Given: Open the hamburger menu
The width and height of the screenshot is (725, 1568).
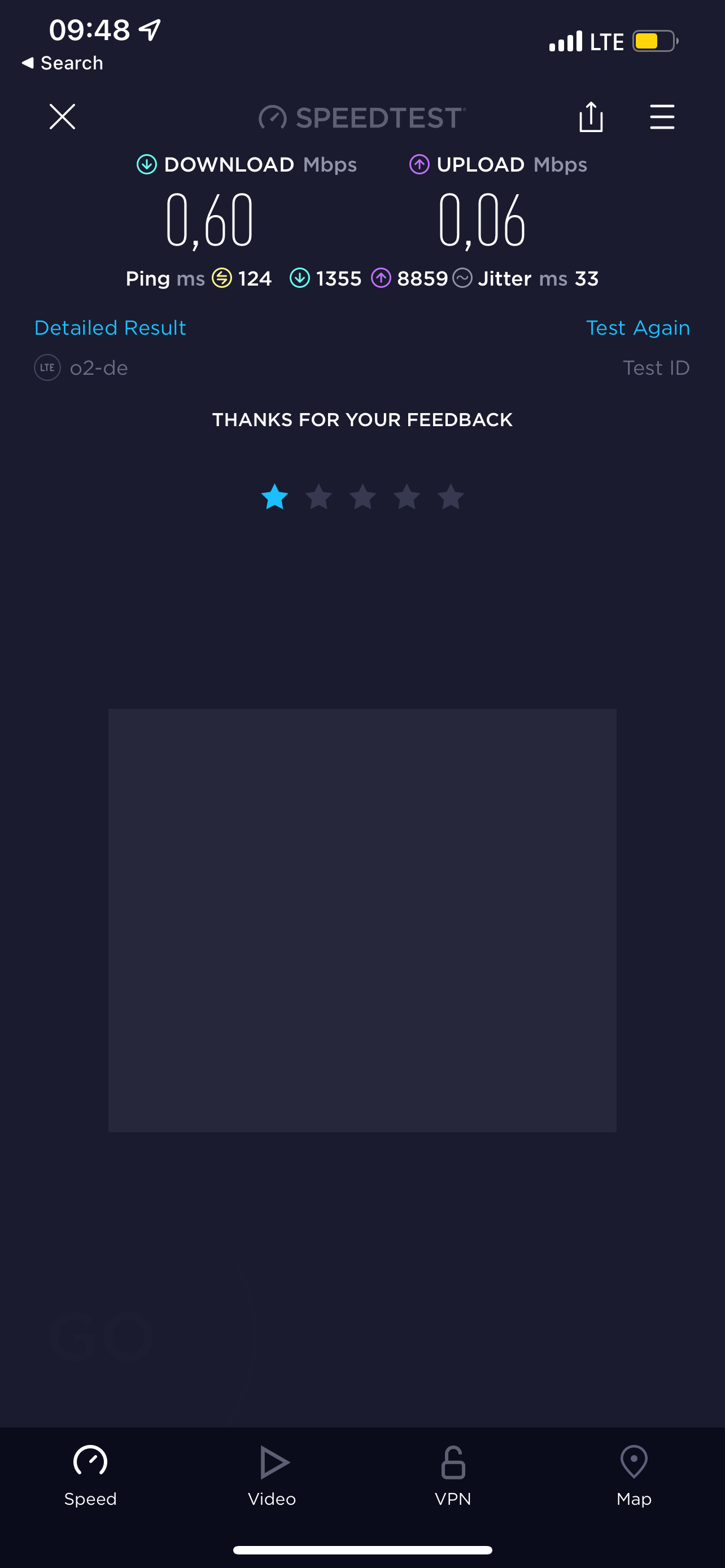Looking at the screenshot, I should coord(662,117).
